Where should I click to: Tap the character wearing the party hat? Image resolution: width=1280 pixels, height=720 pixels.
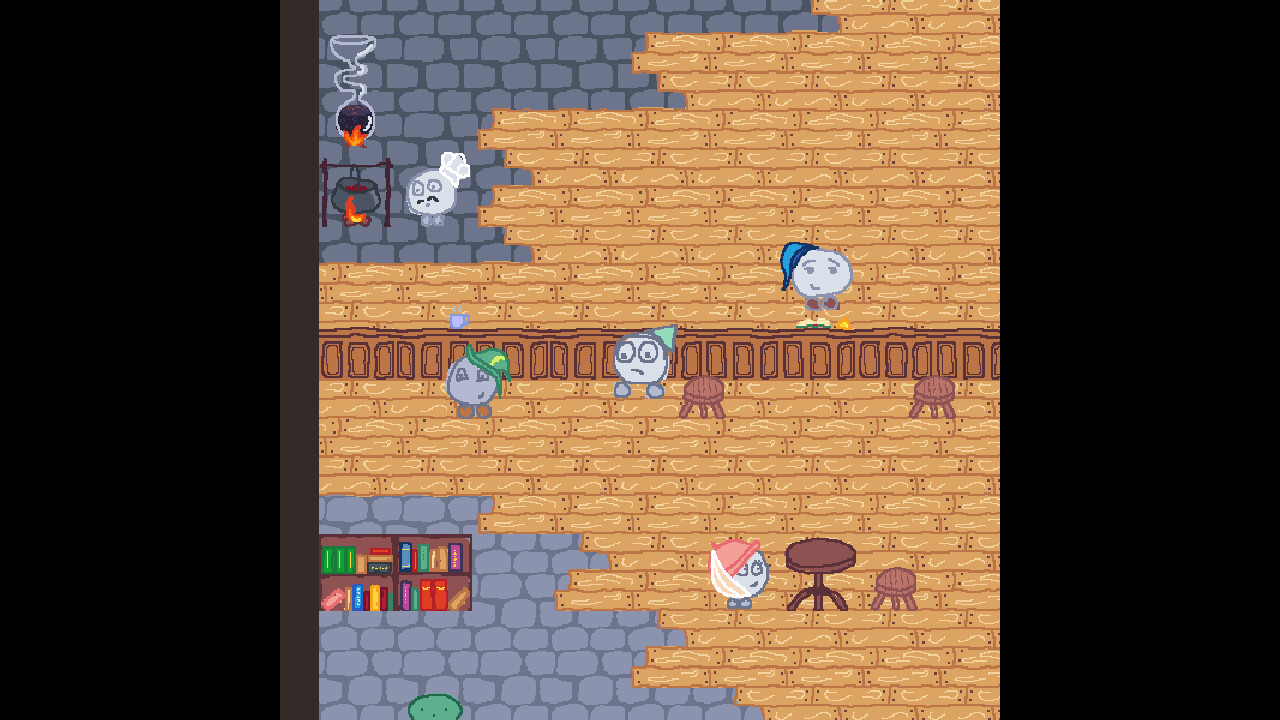641,361
